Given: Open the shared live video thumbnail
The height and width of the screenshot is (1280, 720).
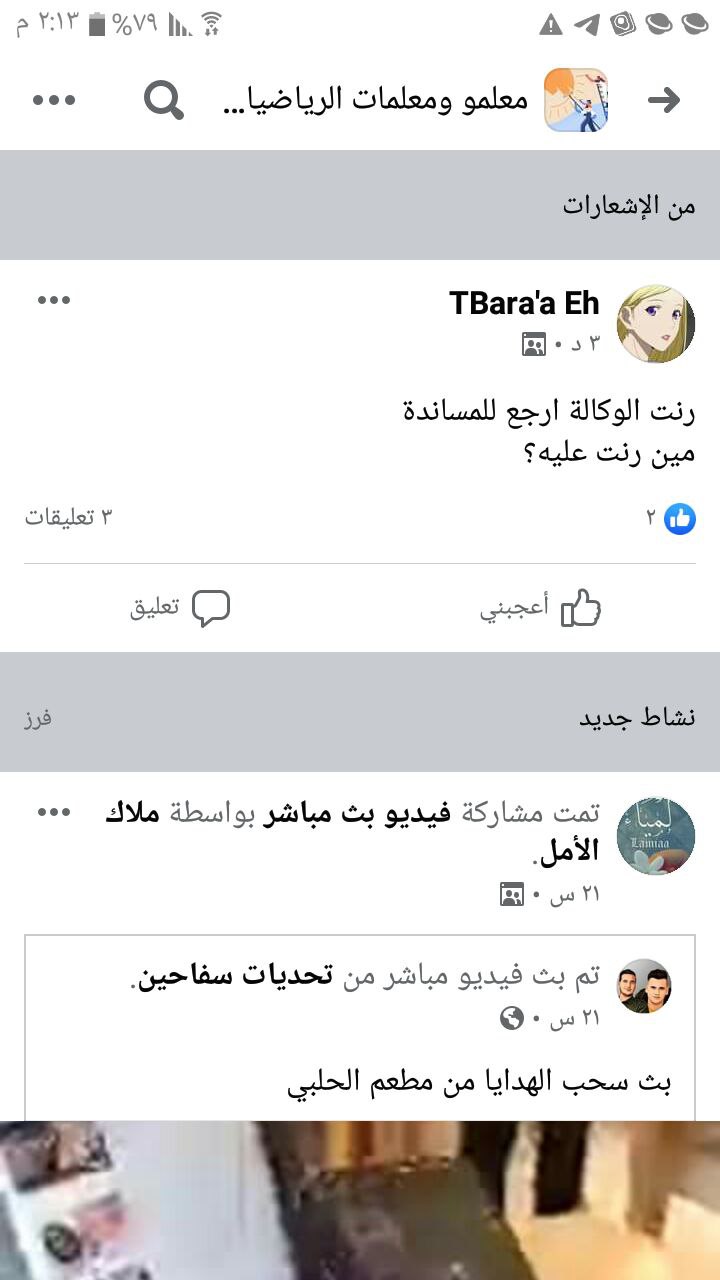Looking at the screenshot, I should [x=360, y=1200].
